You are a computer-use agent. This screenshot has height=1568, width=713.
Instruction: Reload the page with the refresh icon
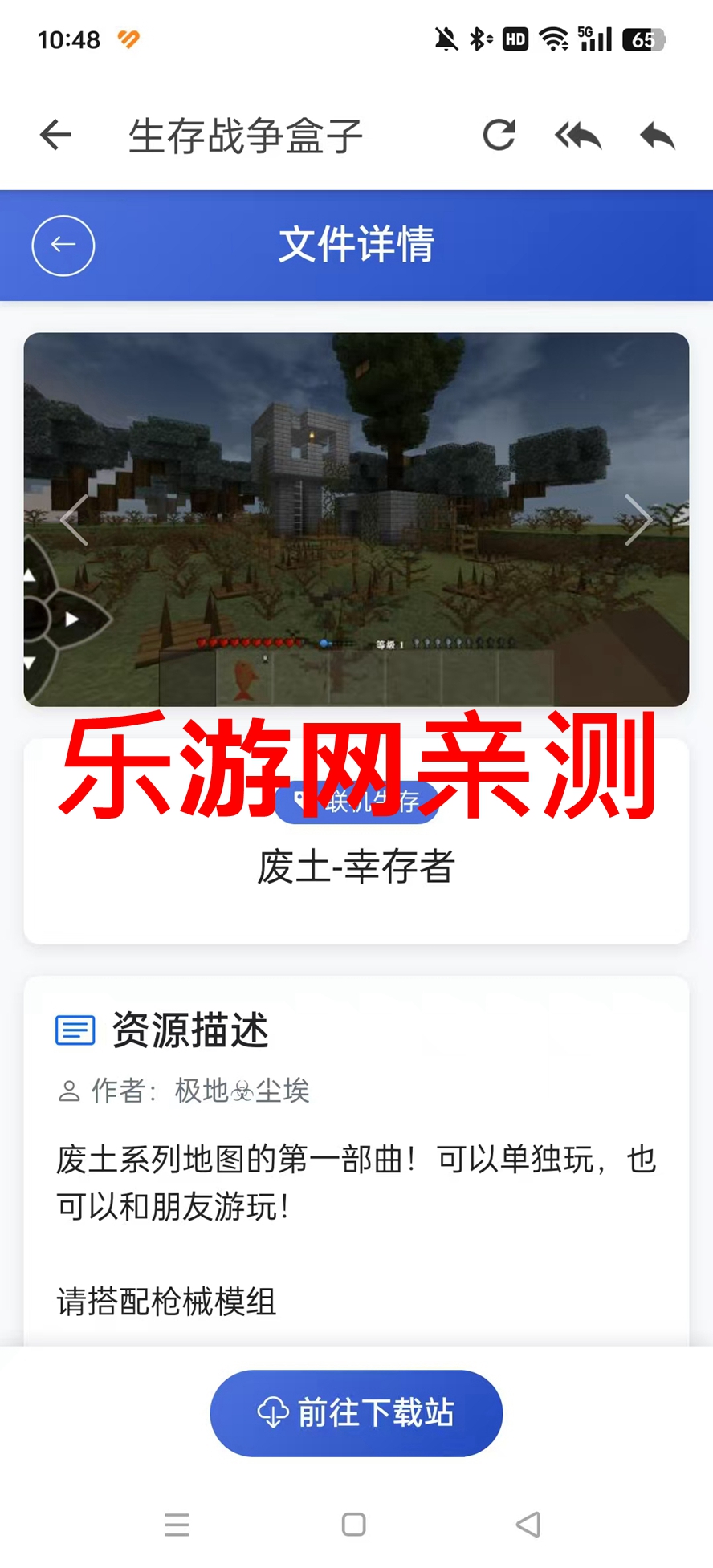(x=499, y=135)
